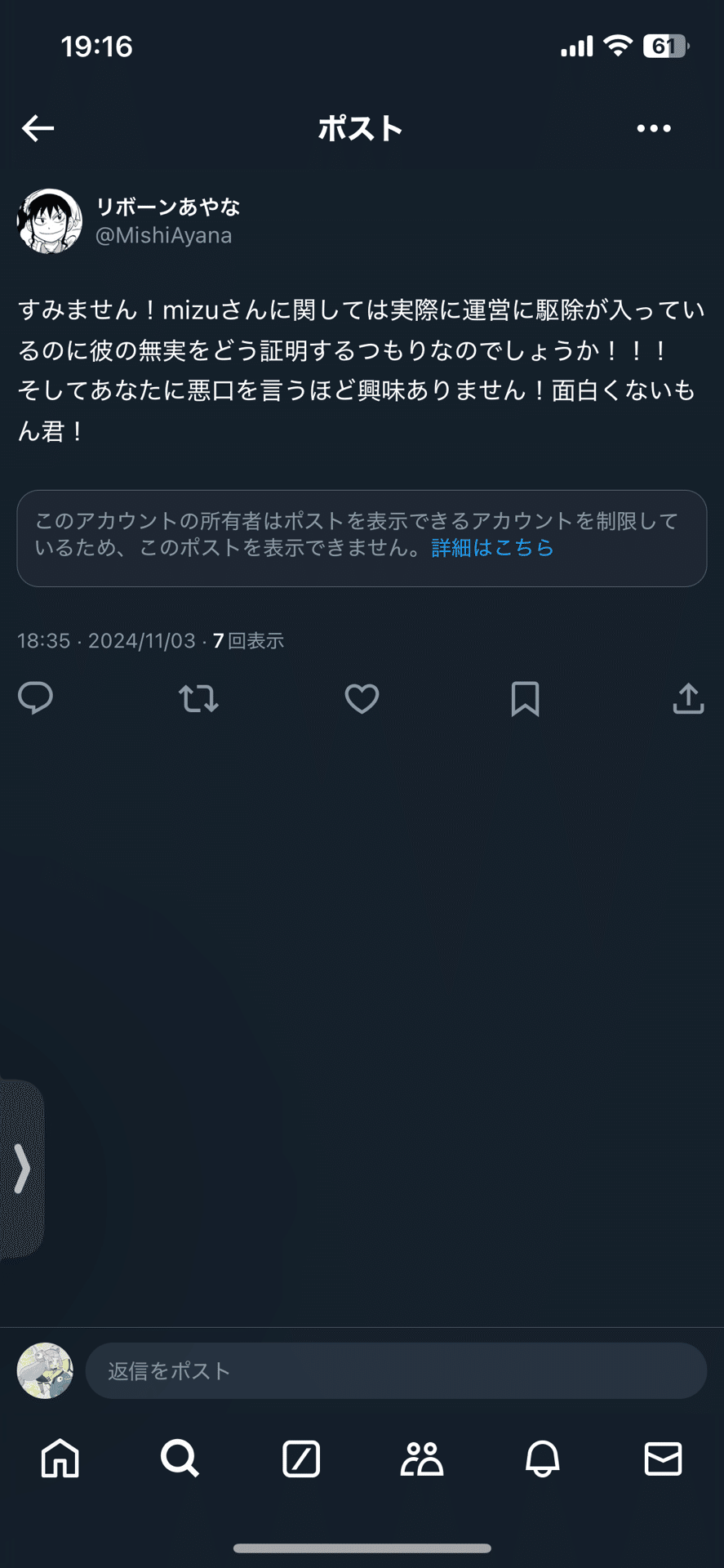The image size is (724, 1568).
Task: Go to the Home feed icon
Action: 60,1459
